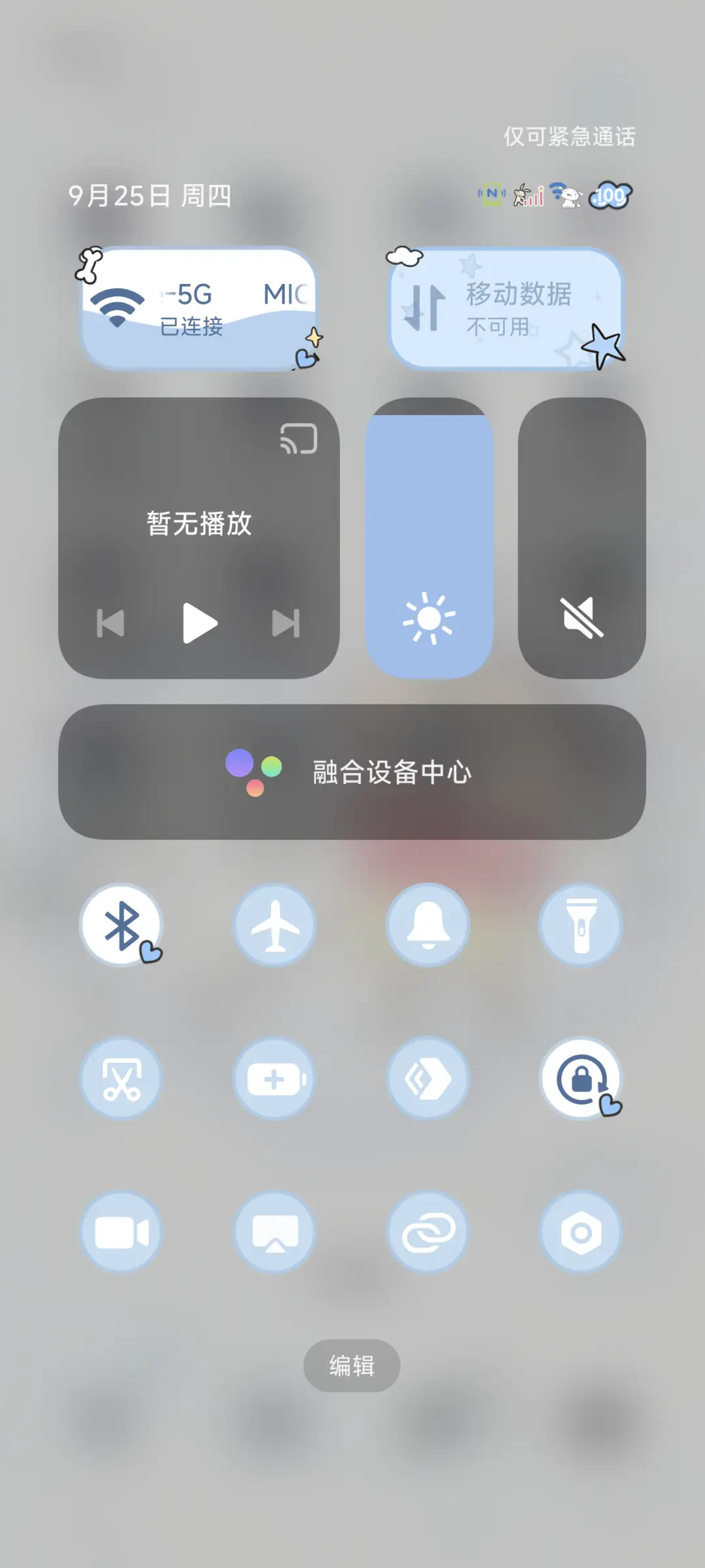The width and height of the screenshot is (705, 1568).
Task: Open the battery saver icon
Action: (274, 1077)
